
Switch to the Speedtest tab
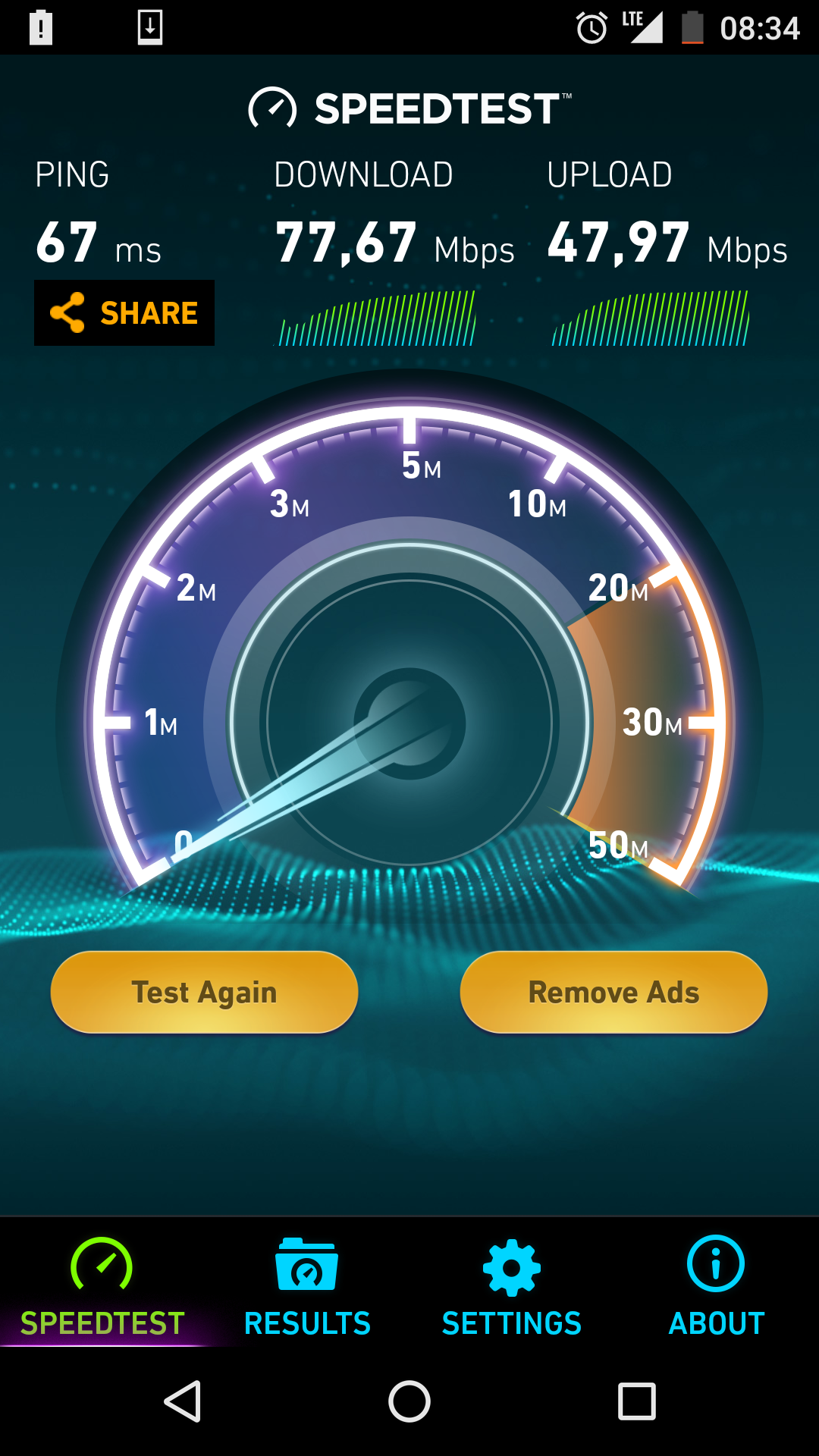point(102,1287)
